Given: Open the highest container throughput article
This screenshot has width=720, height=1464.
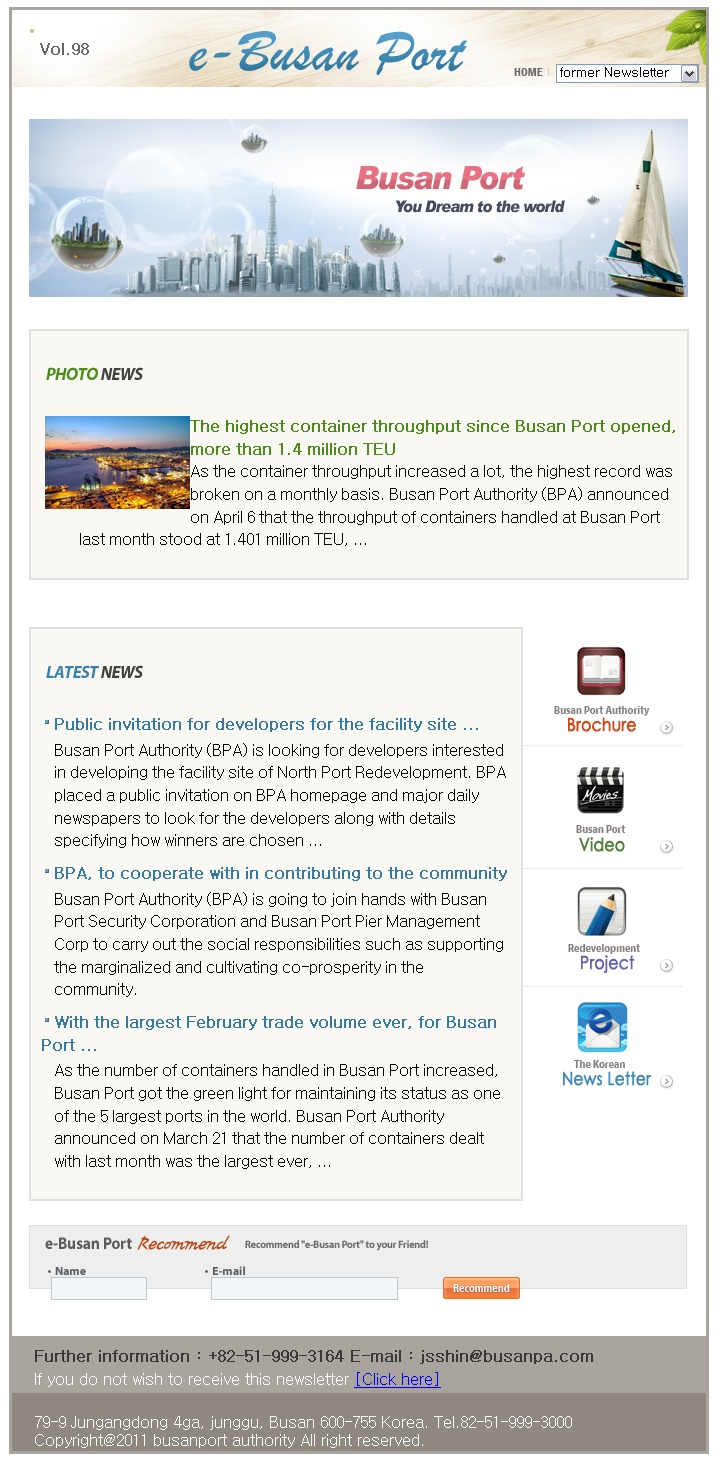Looking at the screenshot, I should 432,437.
